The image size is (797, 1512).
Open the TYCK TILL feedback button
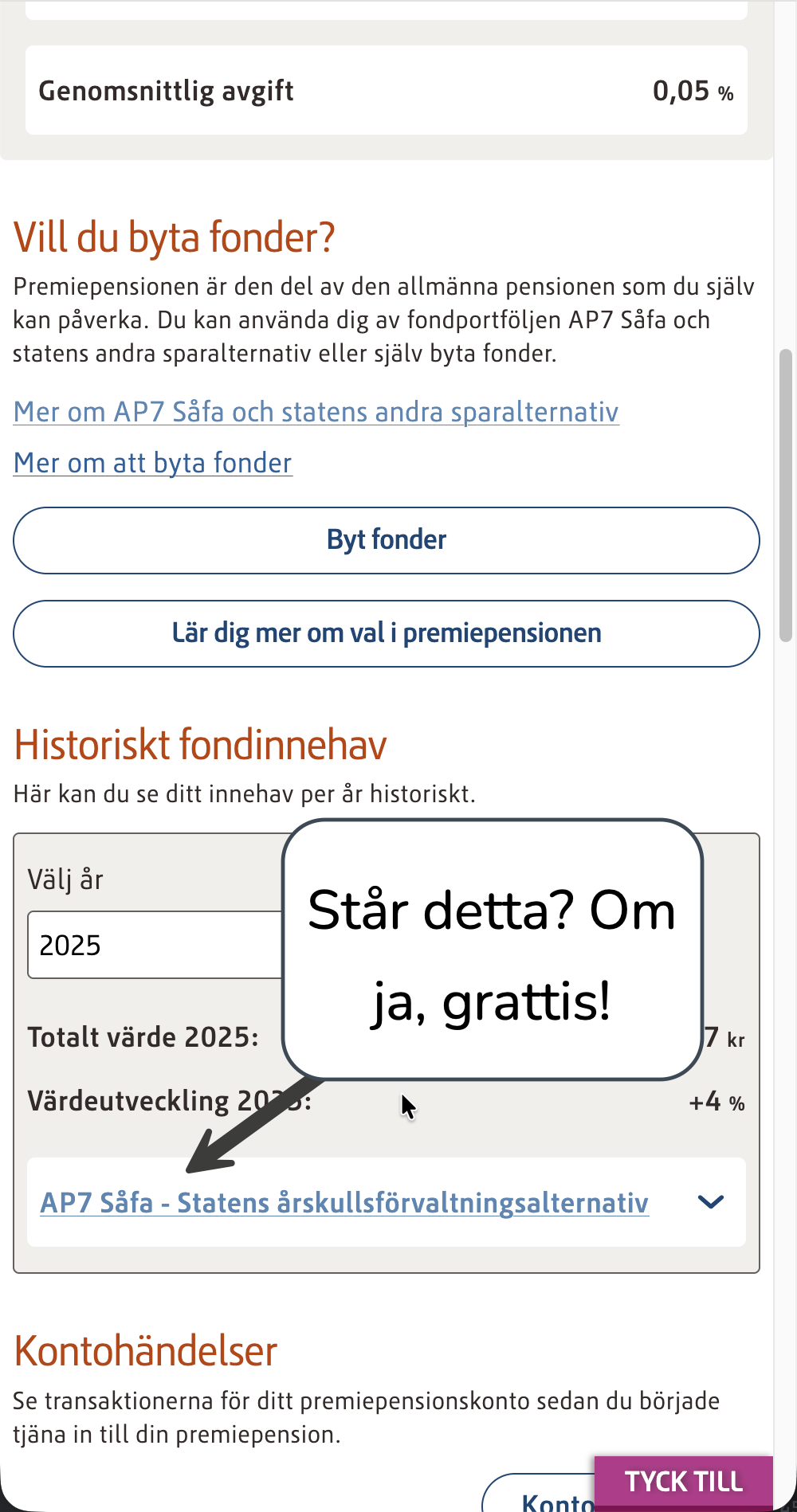683,1482
